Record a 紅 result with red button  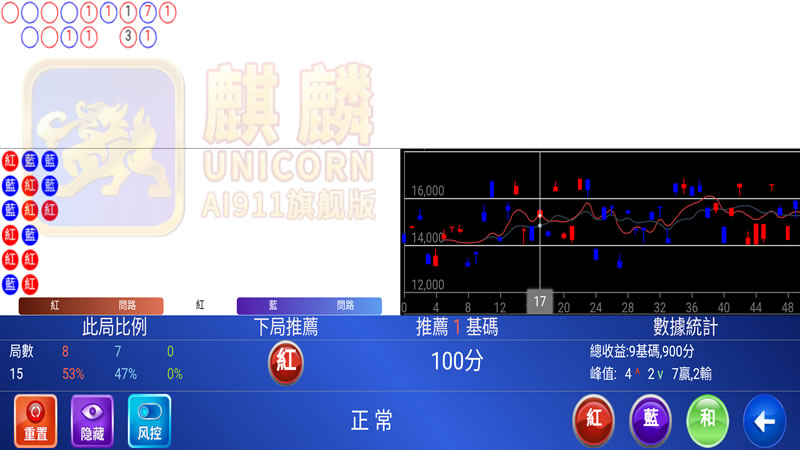click(593, 420)
